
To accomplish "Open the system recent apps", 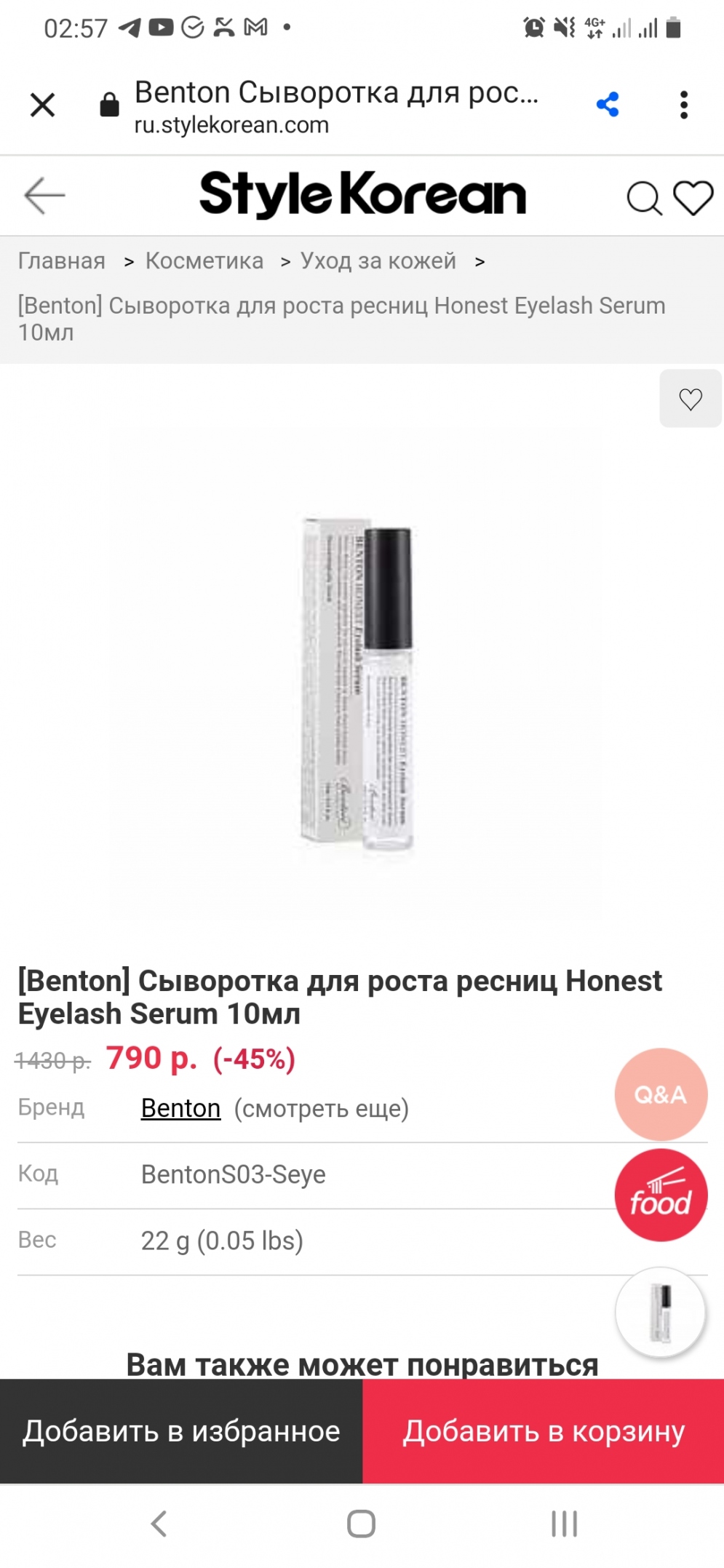I will [564, 1524].
